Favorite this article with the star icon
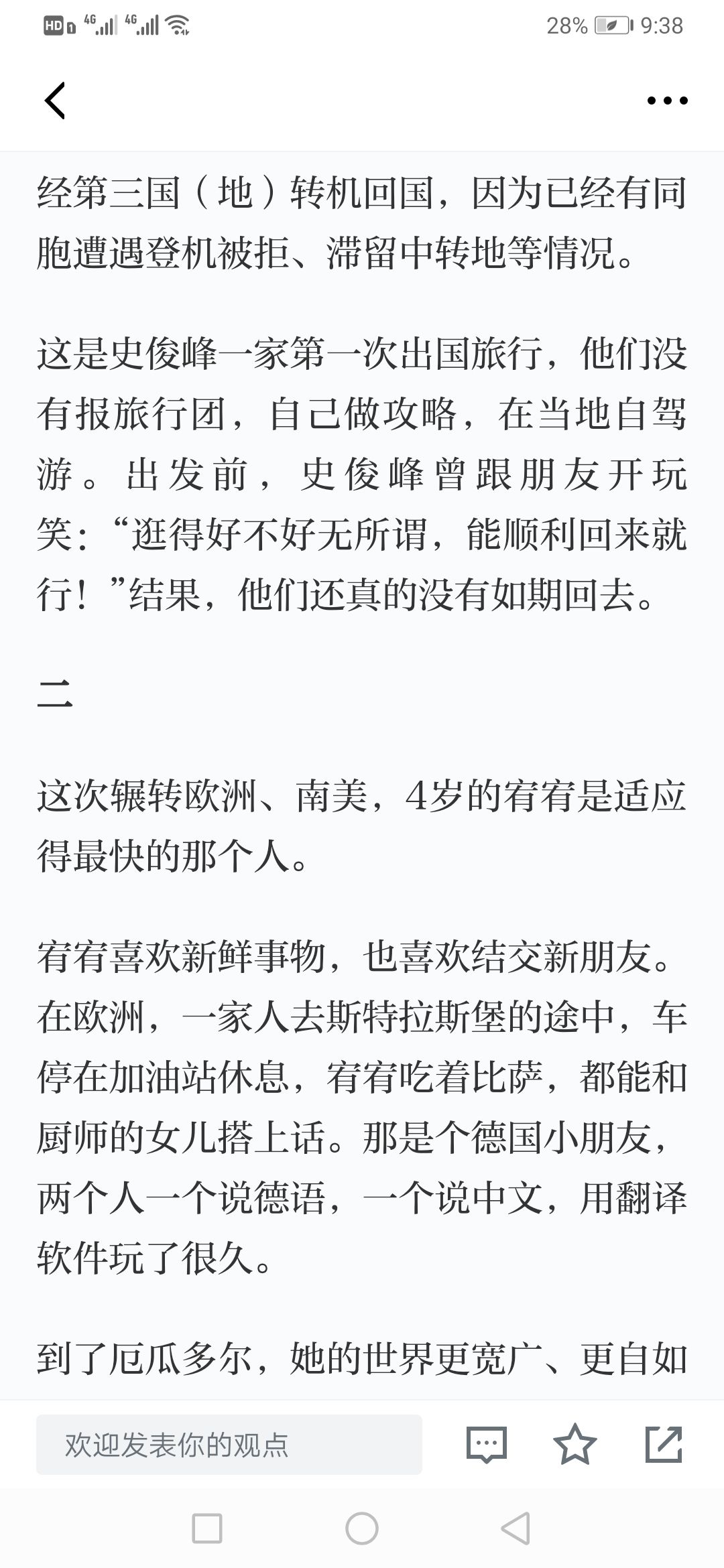Image resolution: width=724 pixels, height=1568 pixels. tap(575, 1444)
